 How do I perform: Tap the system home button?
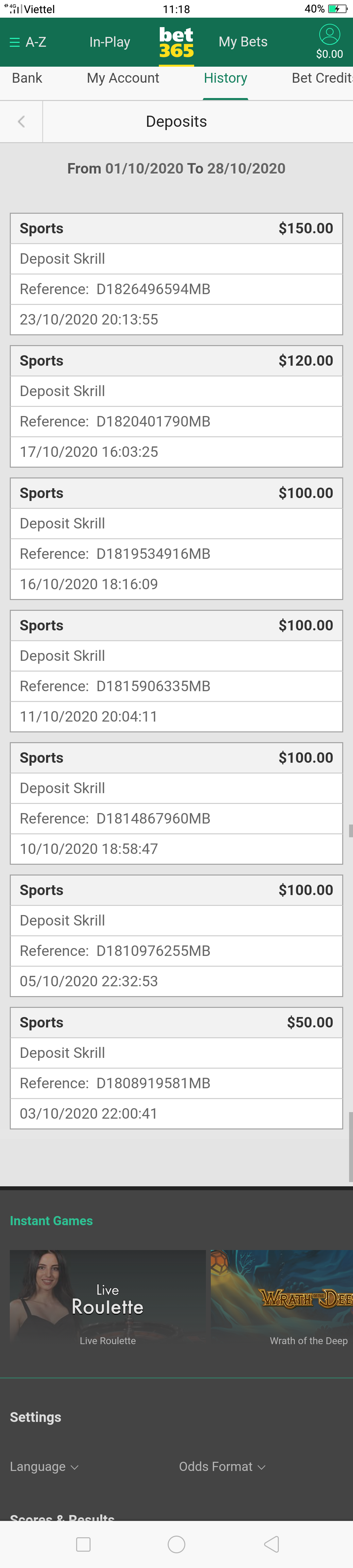(x=176, y=1544)
